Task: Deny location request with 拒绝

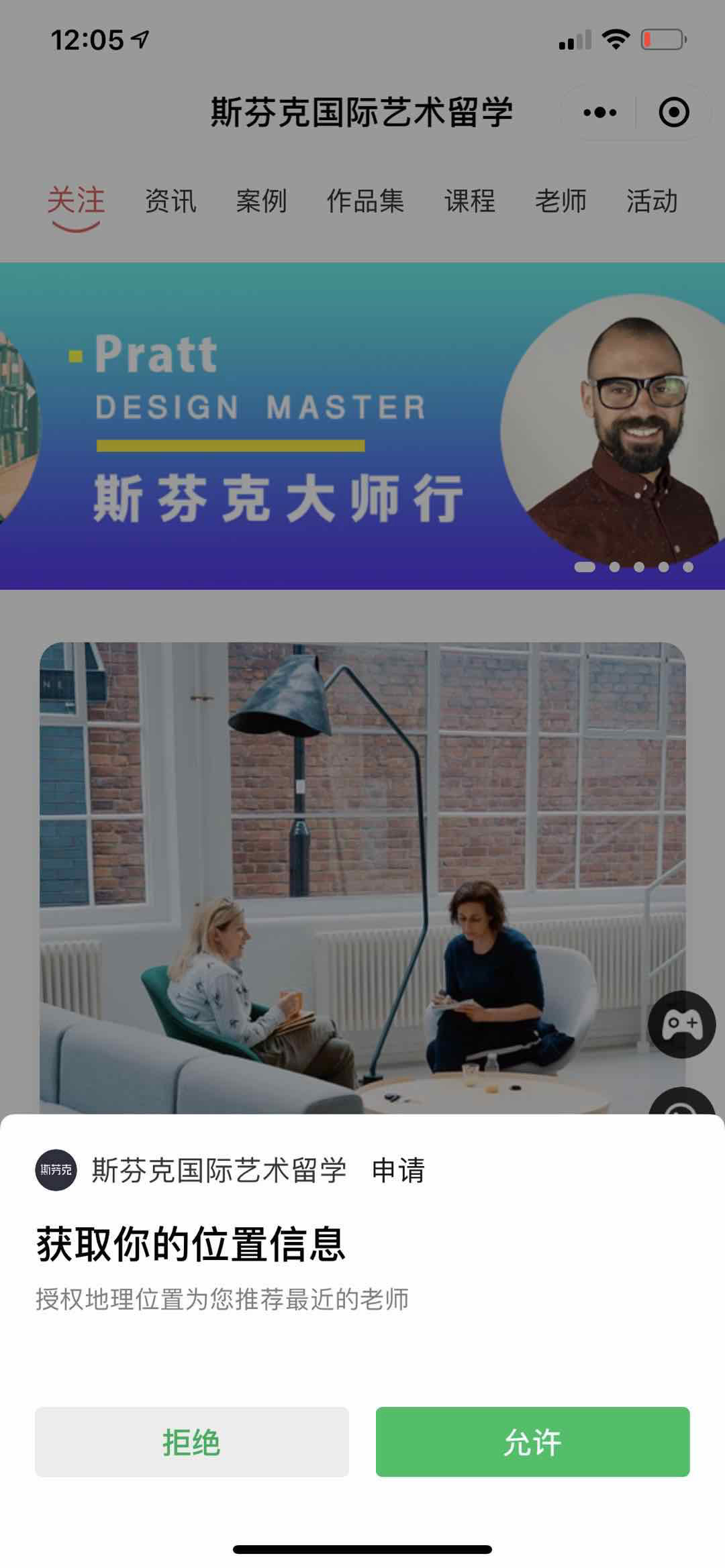Action: pos(192,1441)
